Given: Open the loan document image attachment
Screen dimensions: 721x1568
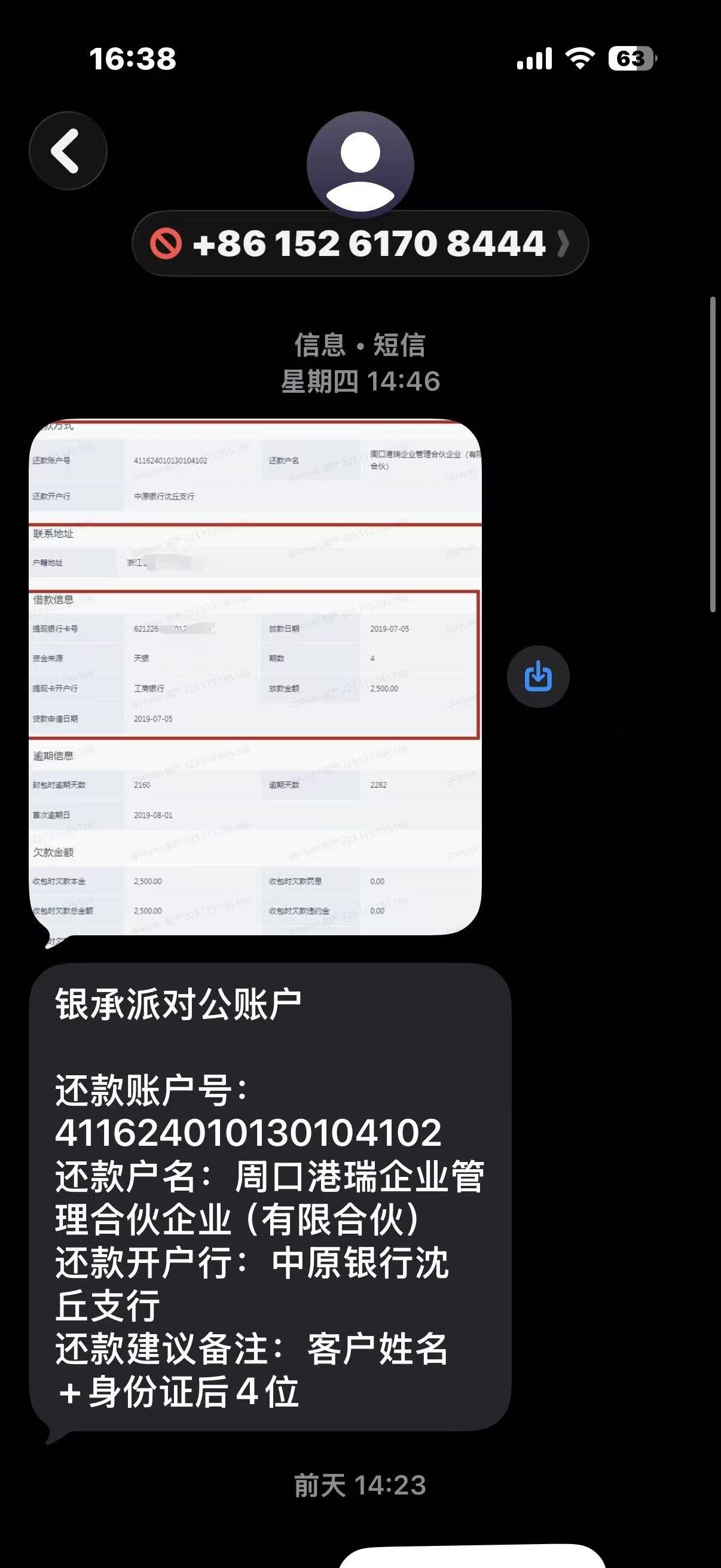Looking at the screenshot, I should point(255,677).
